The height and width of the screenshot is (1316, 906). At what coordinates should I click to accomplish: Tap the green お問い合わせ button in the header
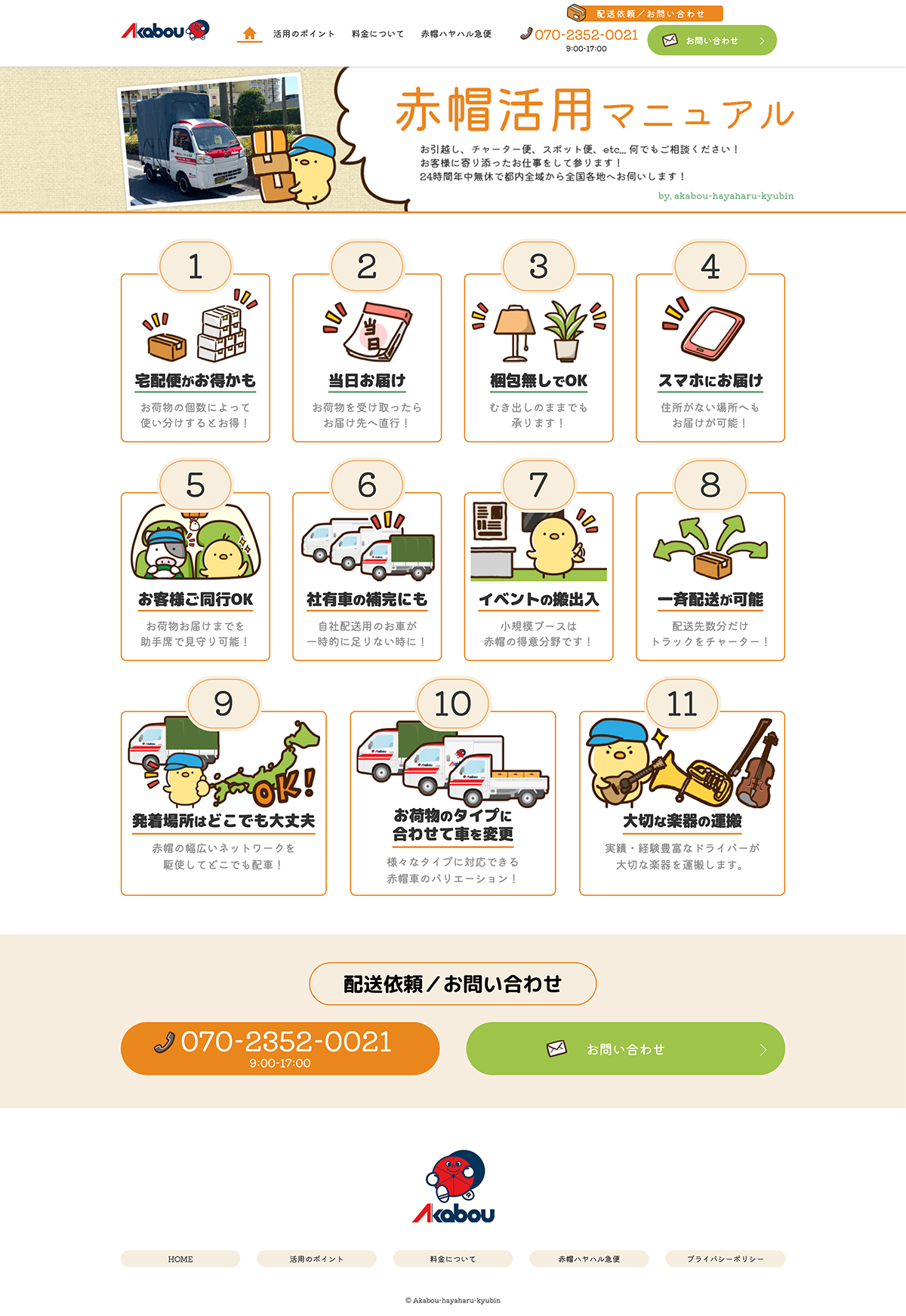point(711,41)
